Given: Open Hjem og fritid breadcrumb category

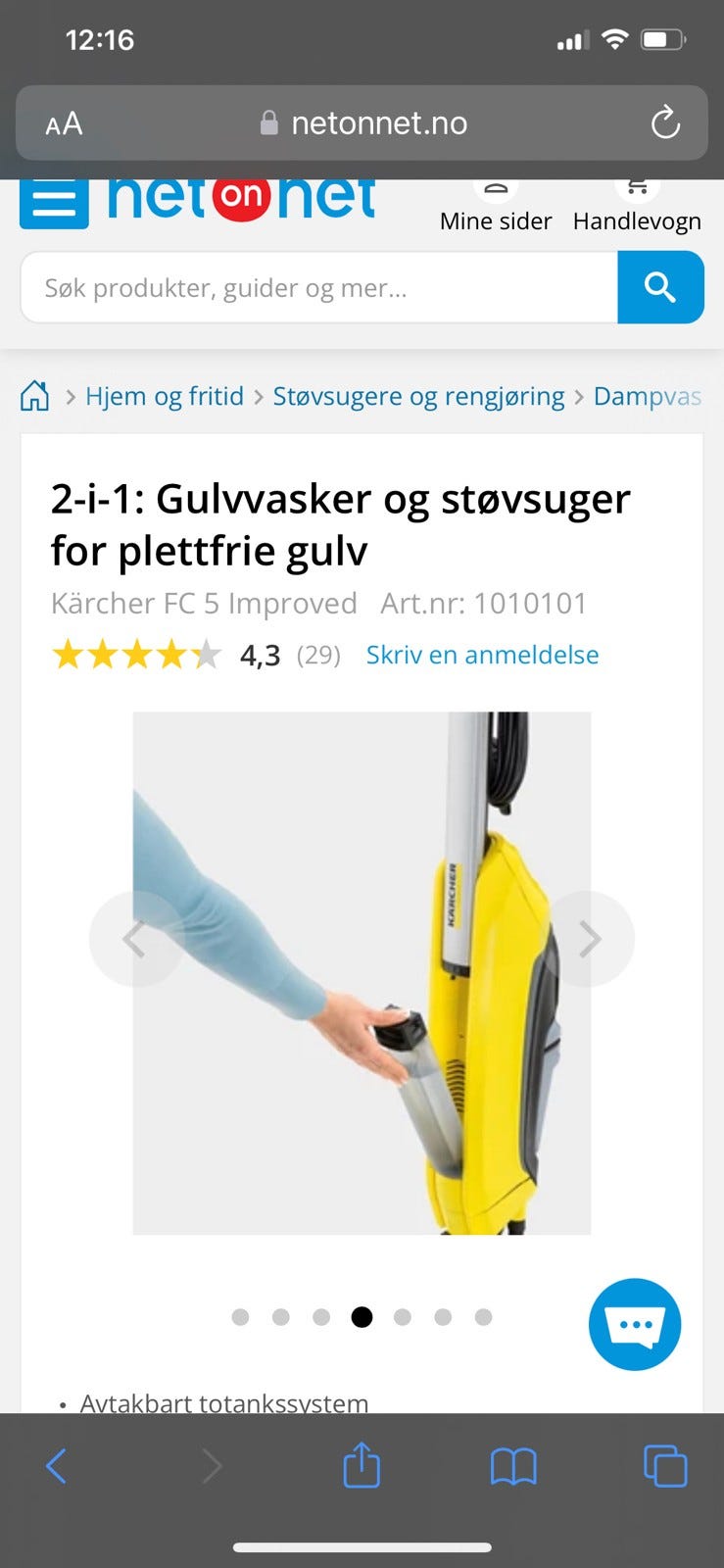Looking at the screenshot, I should click(x=164, y=396).
